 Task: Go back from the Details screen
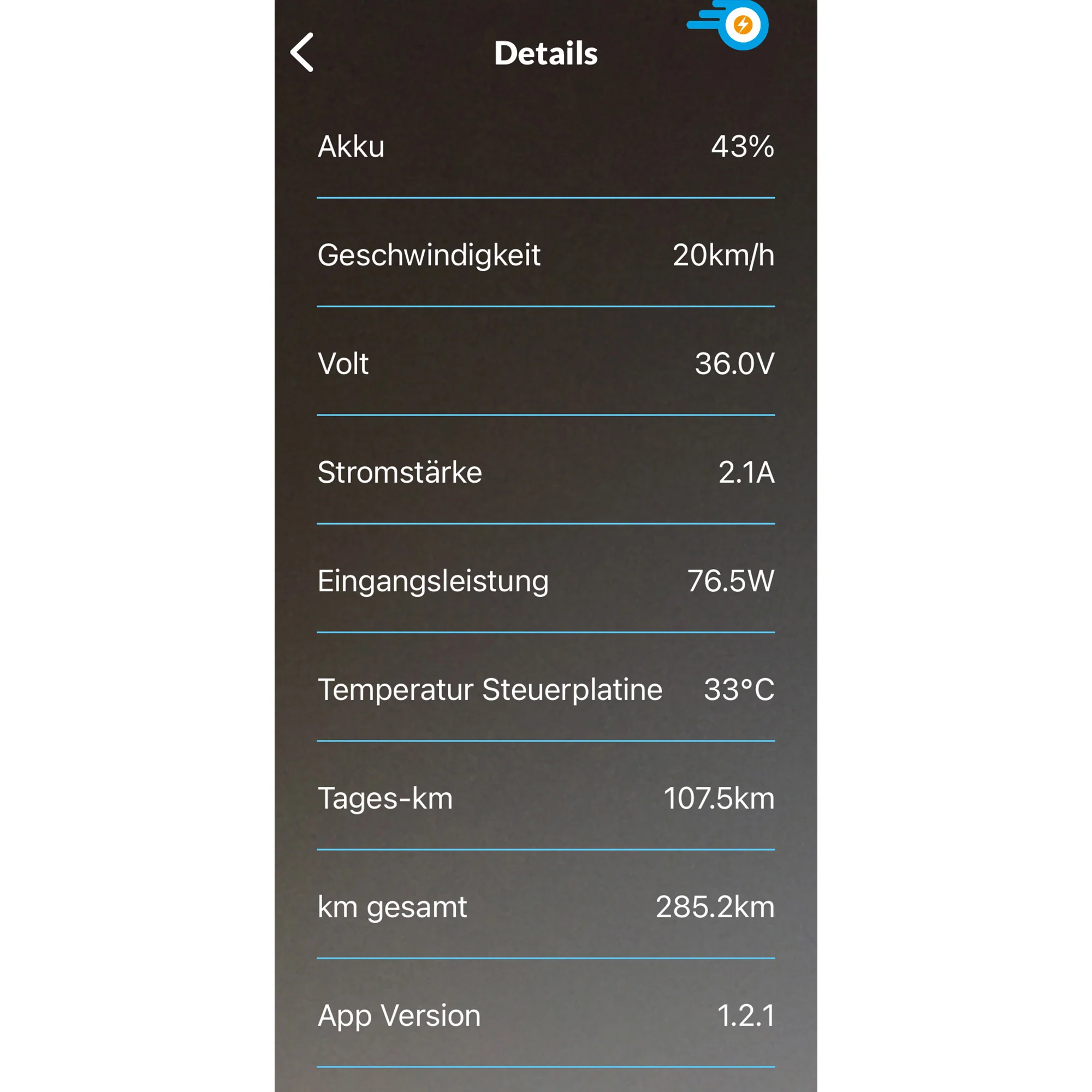point(302,52)
